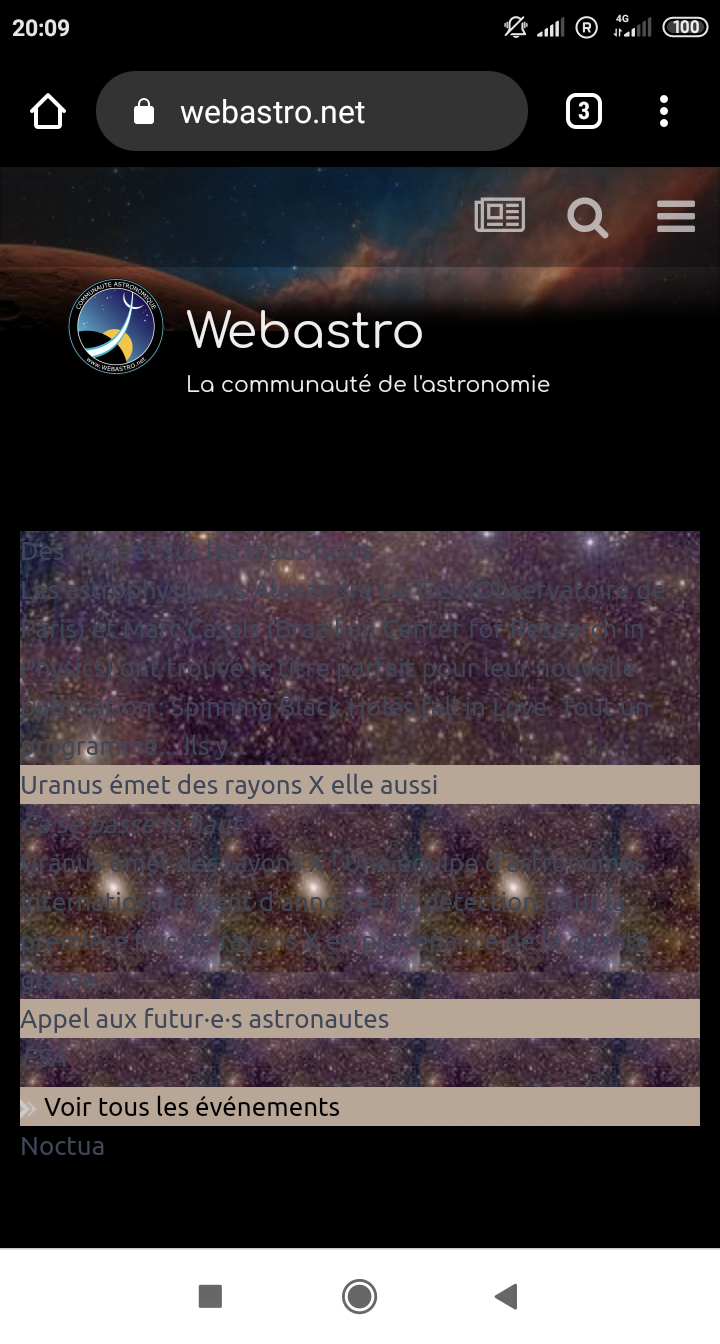
Task: Search the Webastro site
Action: tap(587, 216)
